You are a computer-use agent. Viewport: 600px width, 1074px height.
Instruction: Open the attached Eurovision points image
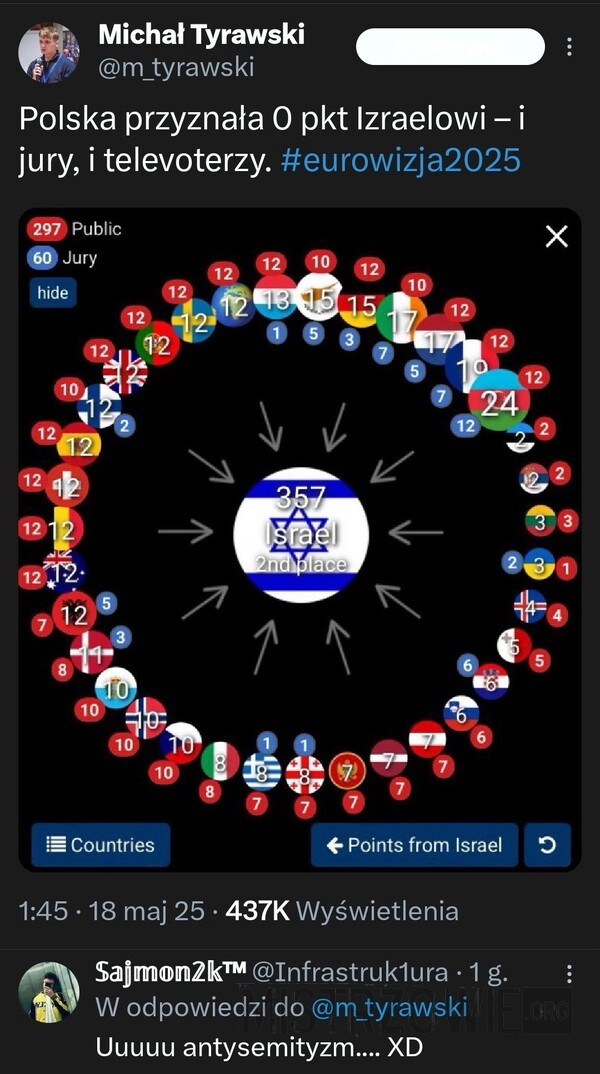pyautogui.click(x=300, y=540)
